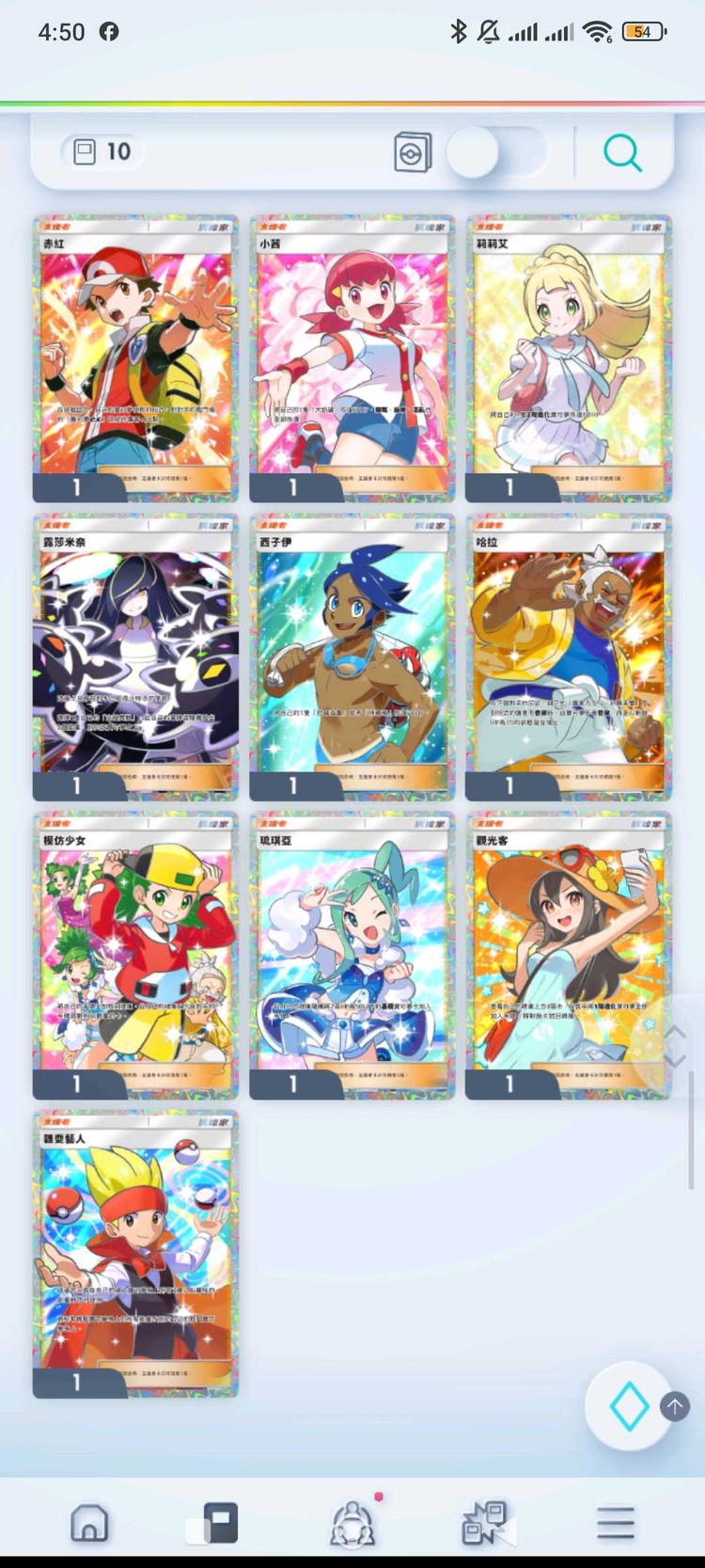The height and width of the screenshot is (1568, 705).
Task: Open the 琉琪亞 trainer card
Action: 352,955
